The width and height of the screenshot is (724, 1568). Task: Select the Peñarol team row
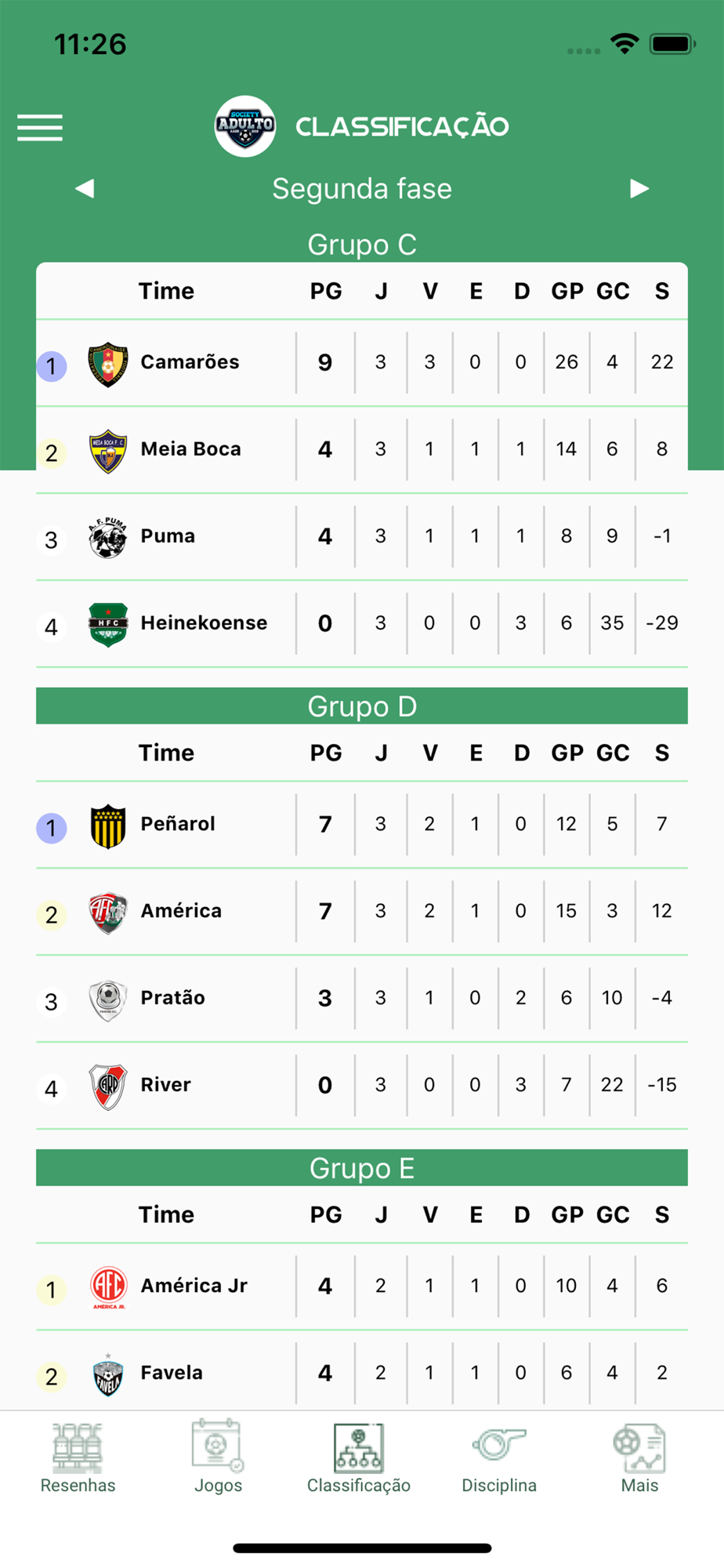[x=362, y=825]
